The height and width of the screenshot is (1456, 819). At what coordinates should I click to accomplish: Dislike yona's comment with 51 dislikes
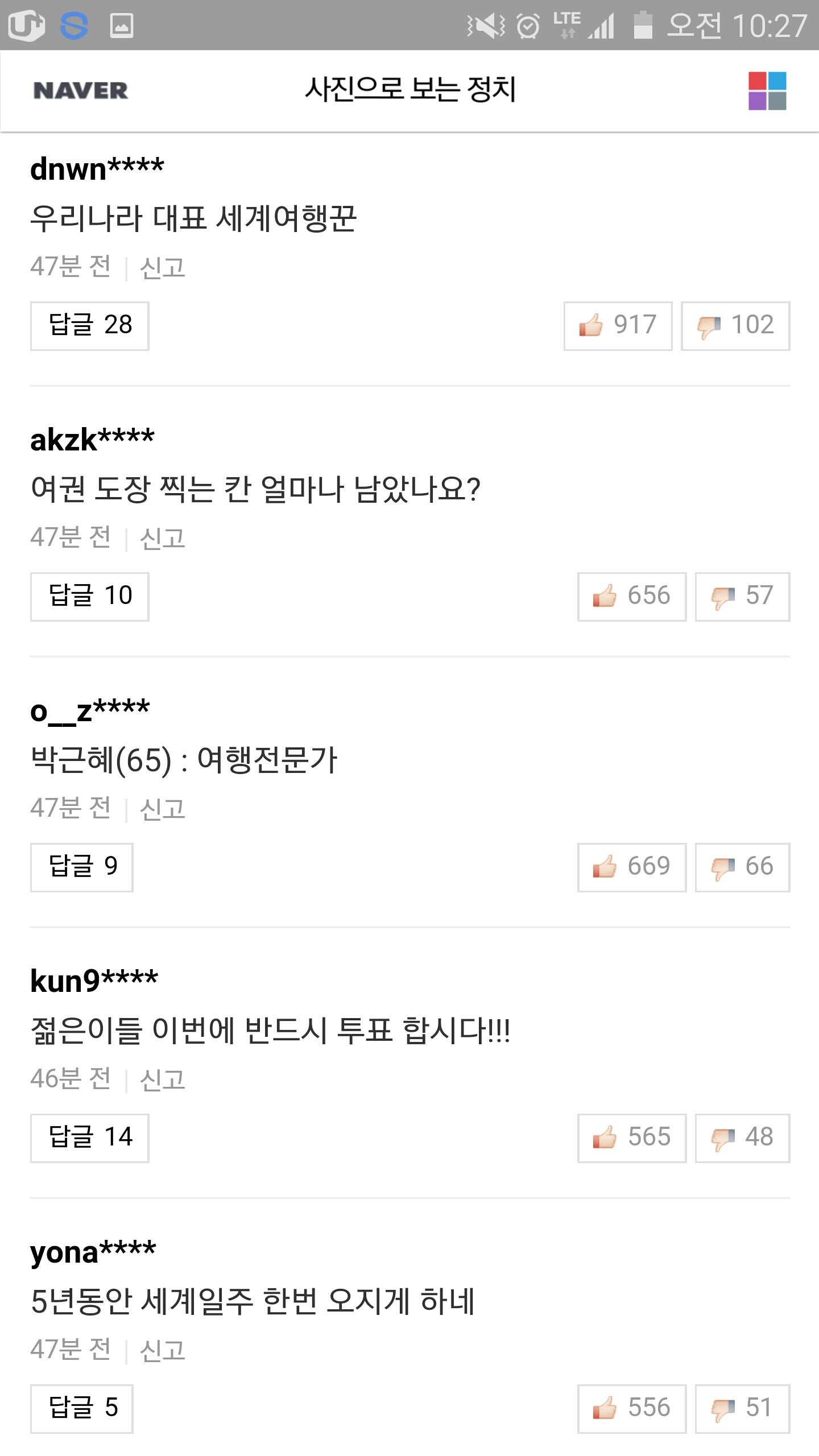point(742,1409)
